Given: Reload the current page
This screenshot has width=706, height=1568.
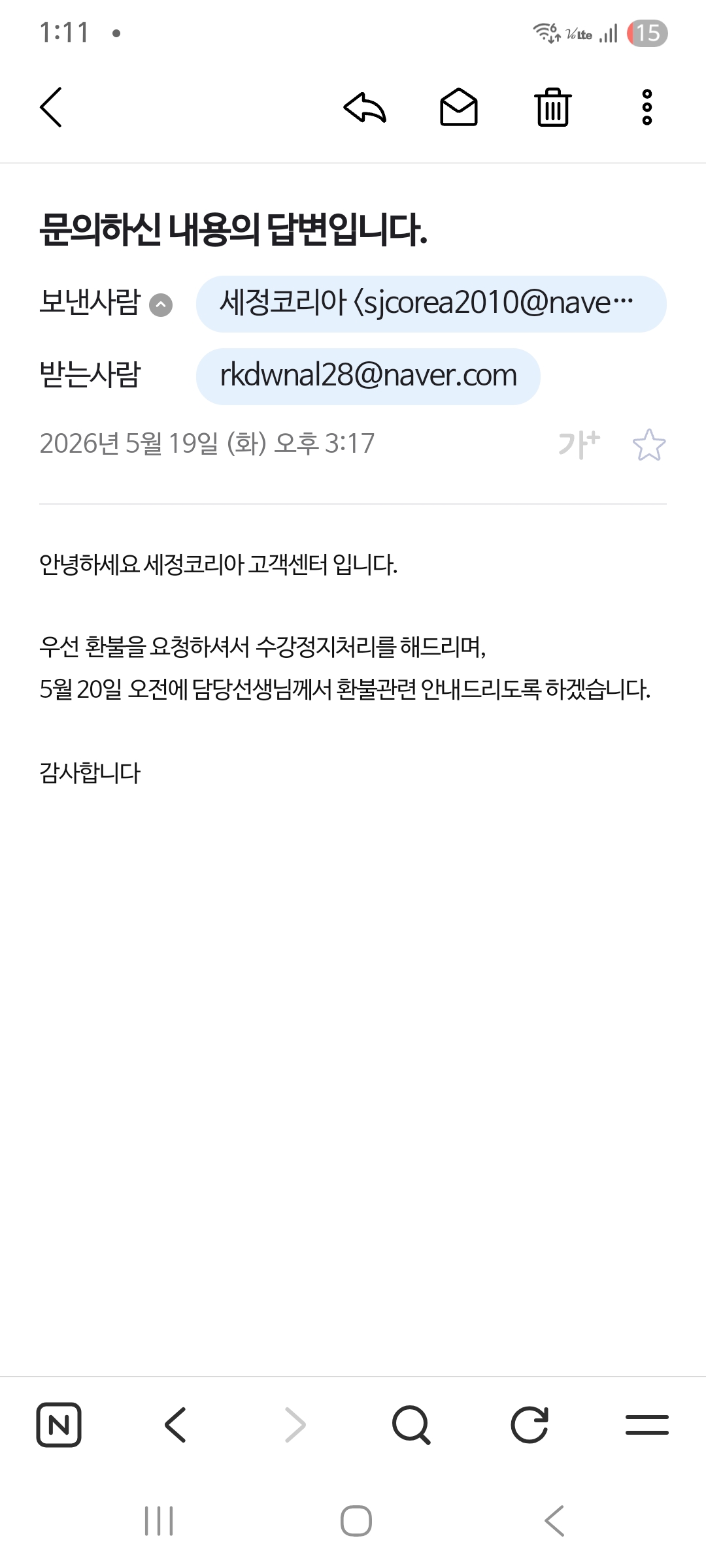Looking at the screenshot, I should click(529, 1425).
